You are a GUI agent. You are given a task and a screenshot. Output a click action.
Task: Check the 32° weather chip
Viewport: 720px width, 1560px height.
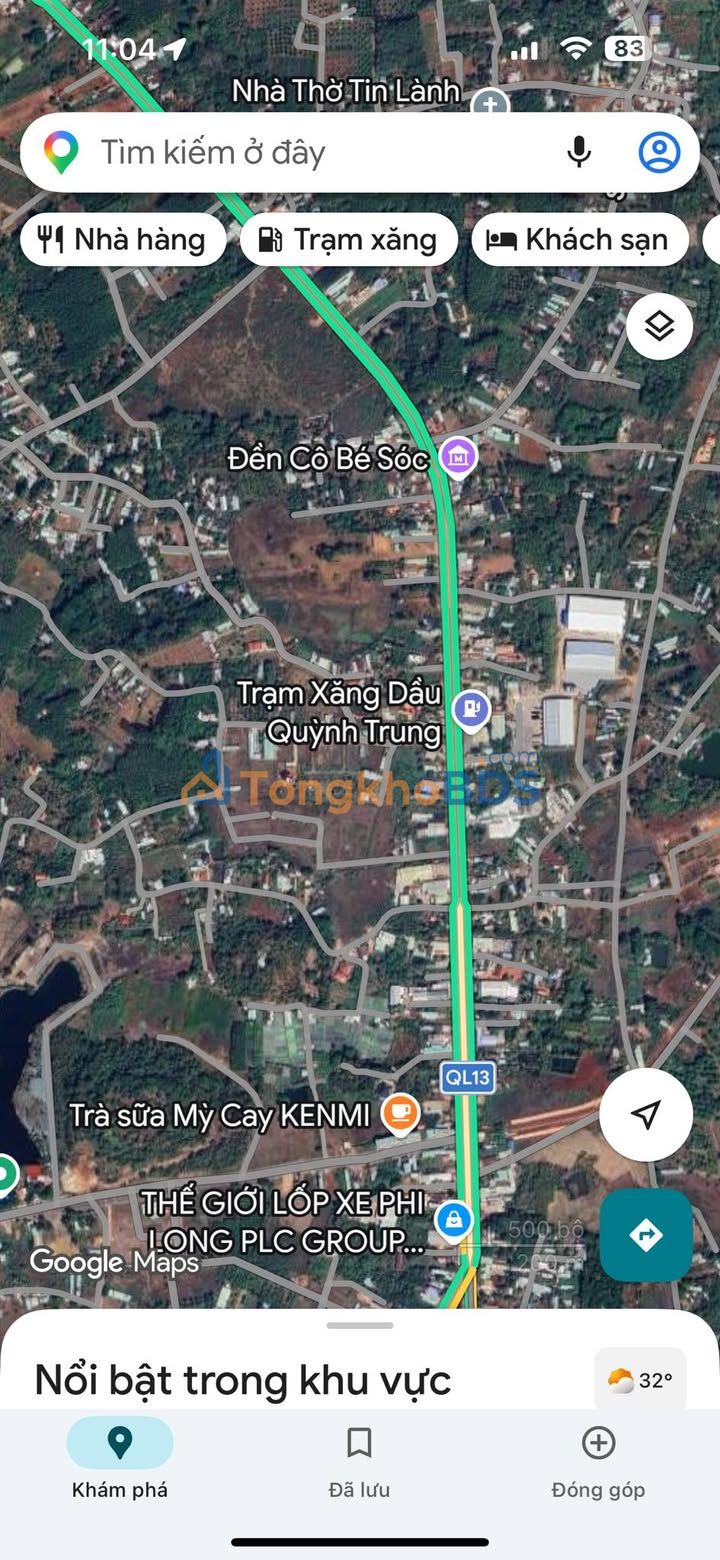click(x=640, y=1381)
